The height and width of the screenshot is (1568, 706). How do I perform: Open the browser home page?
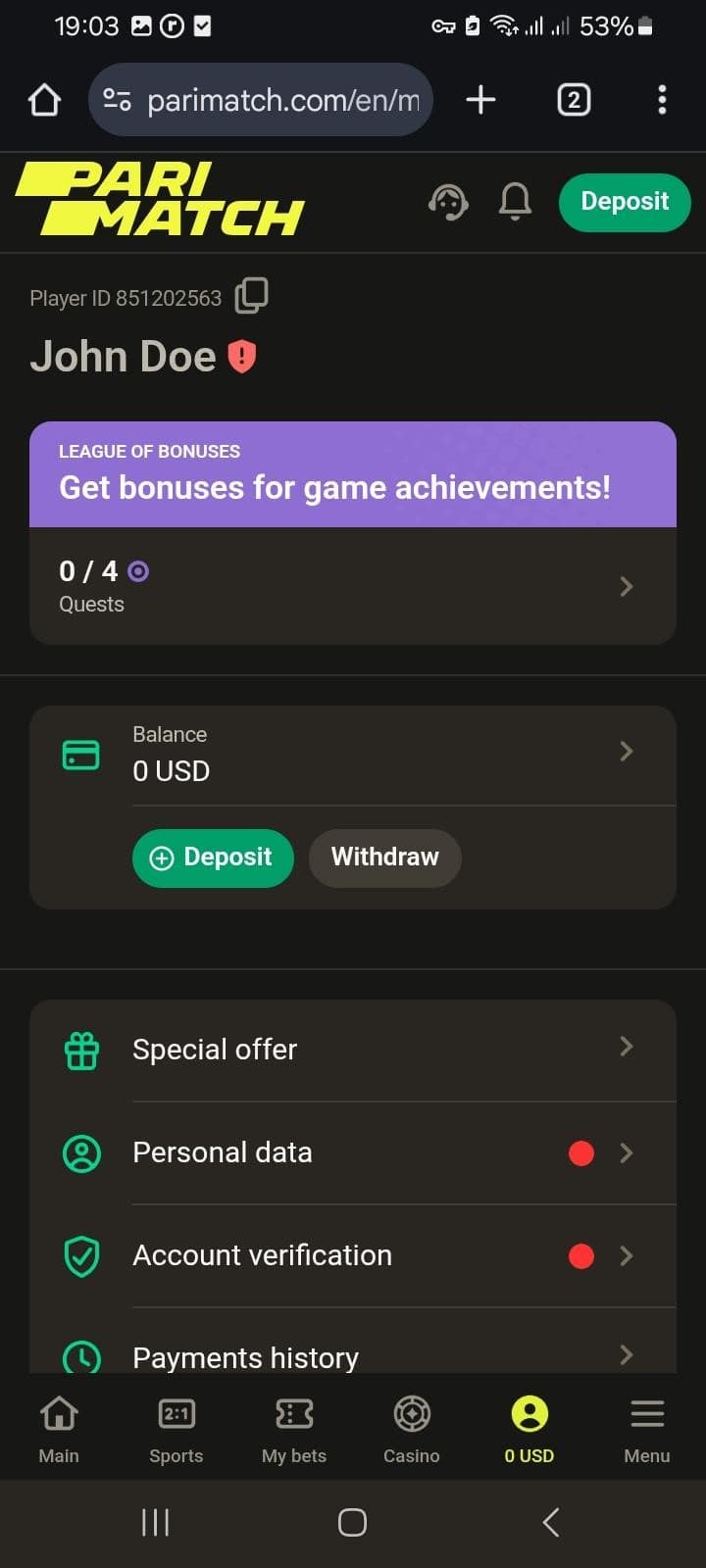(x=44, y=100)
